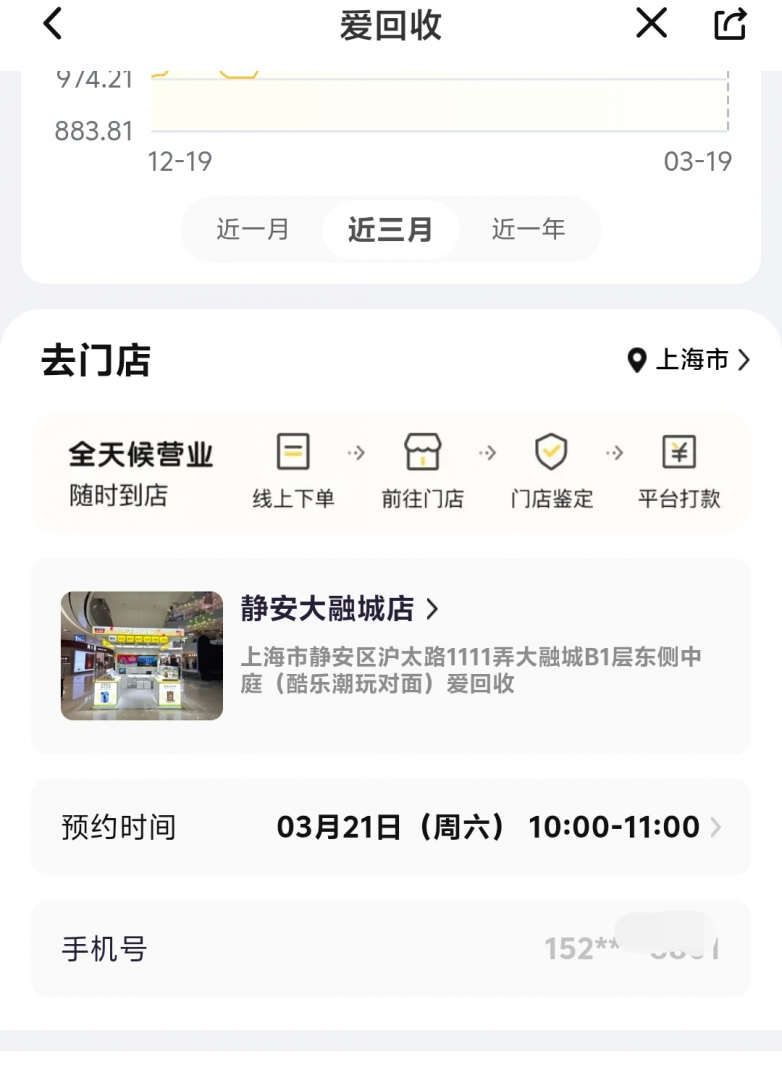Keep 近三月 range selected

click(x=390, y=229)
